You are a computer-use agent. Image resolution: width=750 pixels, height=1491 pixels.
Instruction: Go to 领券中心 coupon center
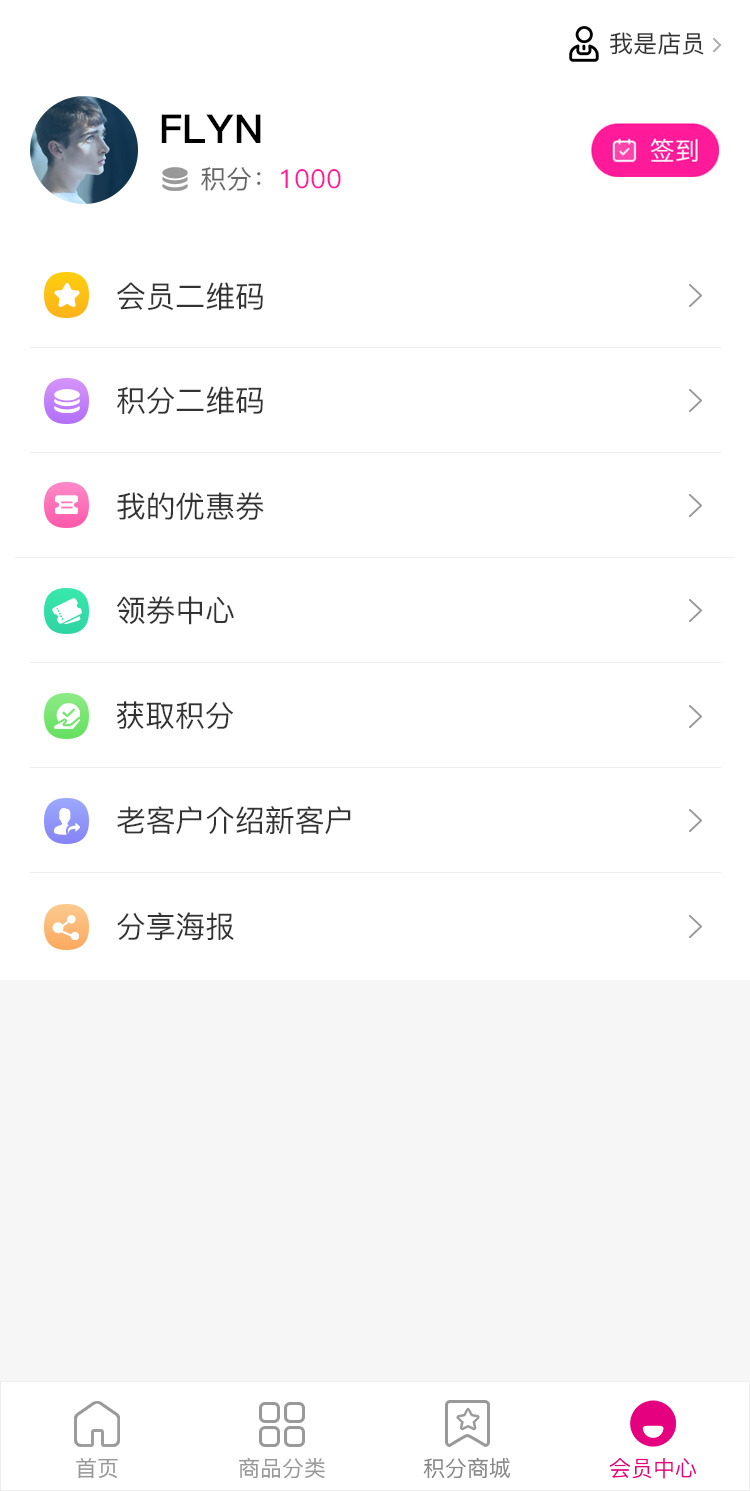click(375, 611)
